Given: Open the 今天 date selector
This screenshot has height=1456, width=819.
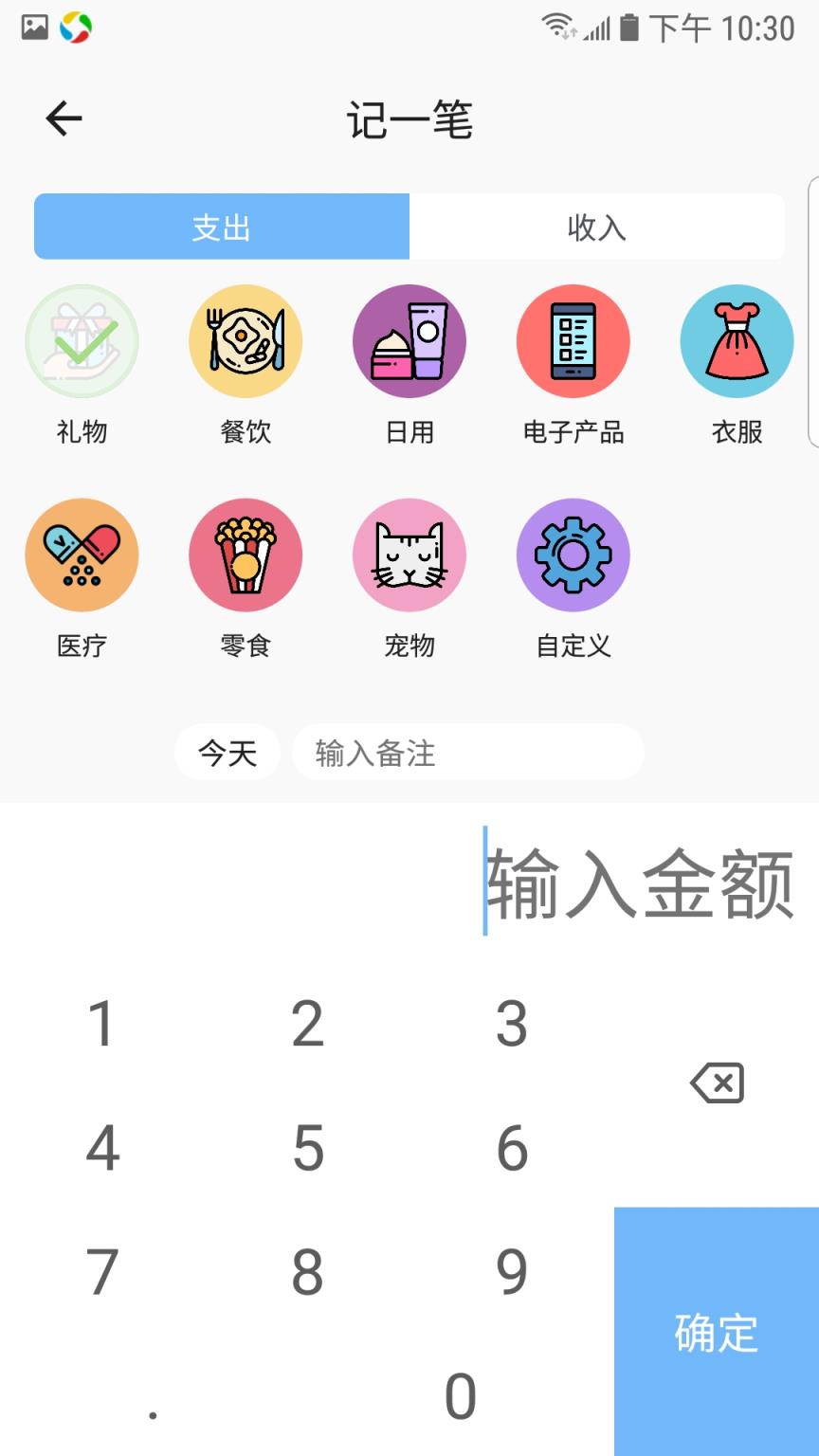Looking at the screenshot, I should pos(227,751).
